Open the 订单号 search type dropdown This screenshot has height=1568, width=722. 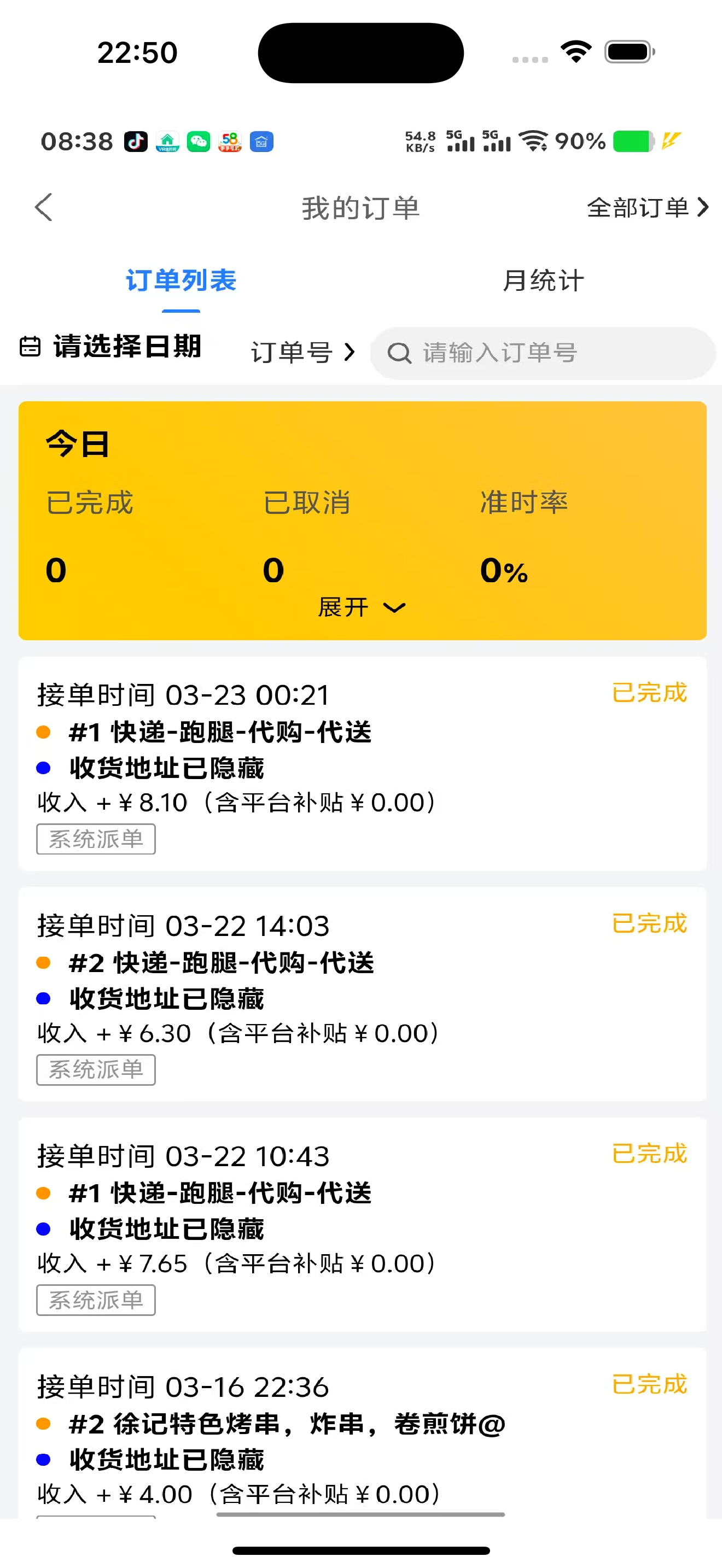click(x=302, y=353)
